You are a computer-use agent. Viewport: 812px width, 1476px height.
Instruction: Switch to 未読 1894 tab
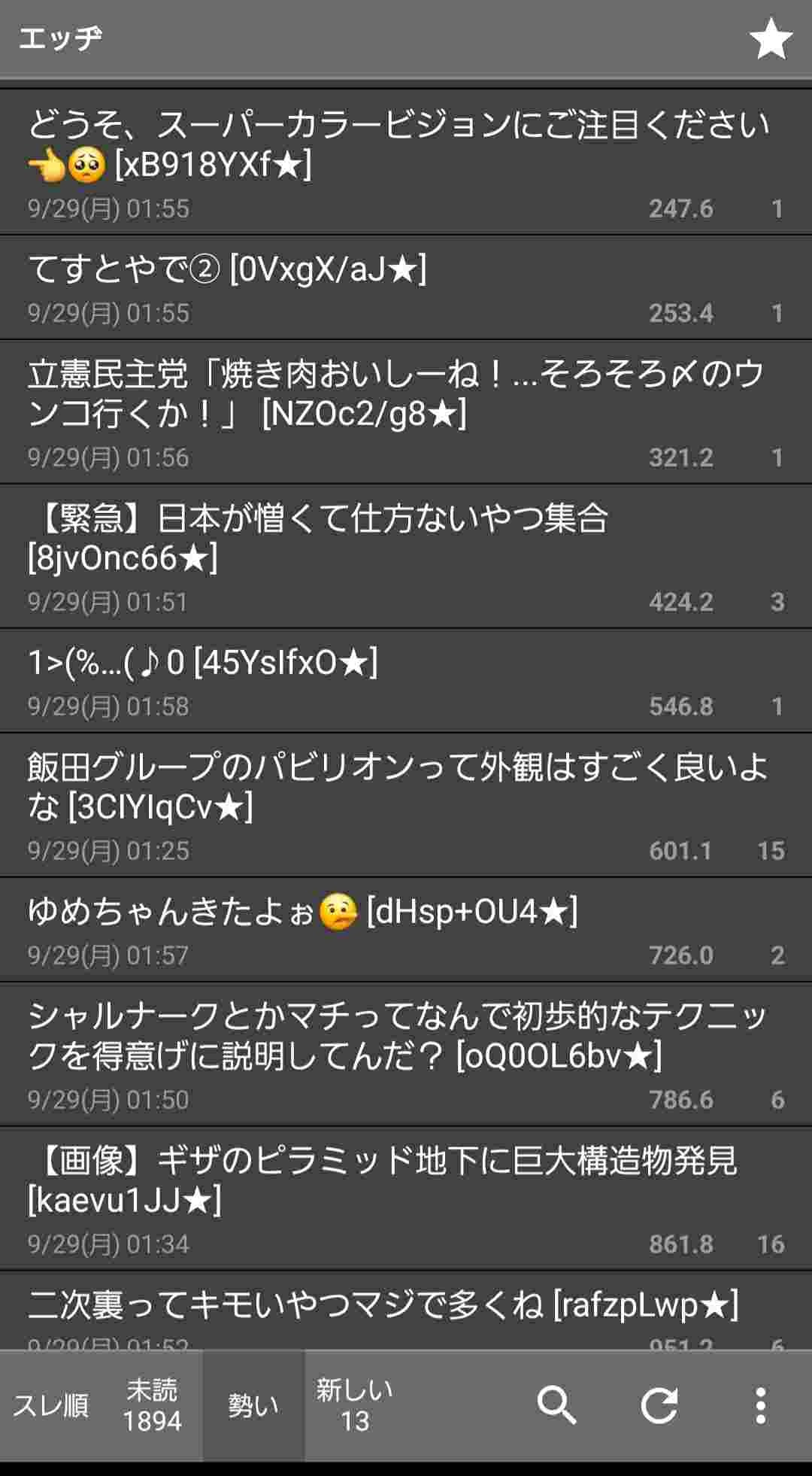tap(152, 1405)
